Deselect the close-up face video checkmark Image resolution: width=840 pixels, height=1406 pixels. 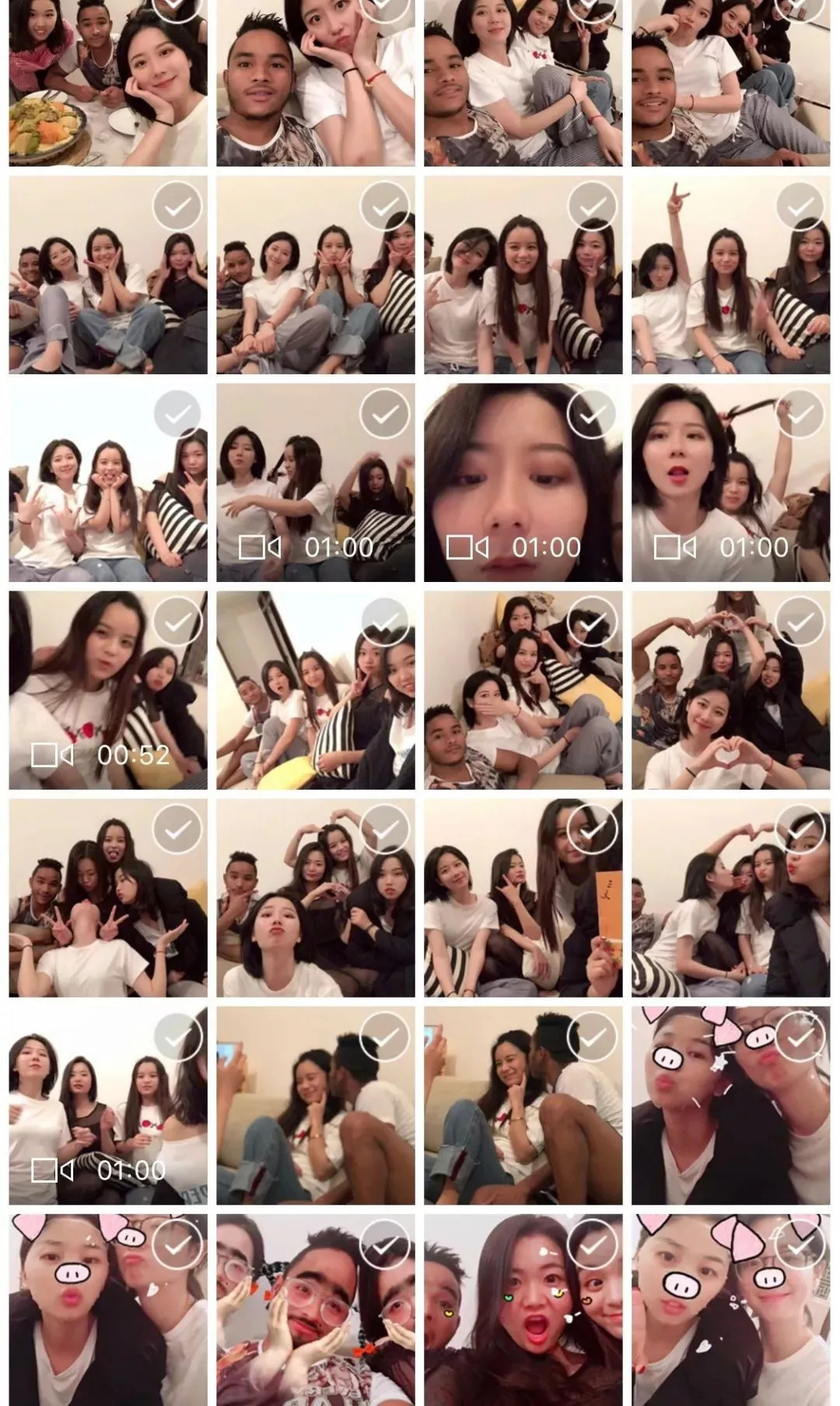pos(593,413)
